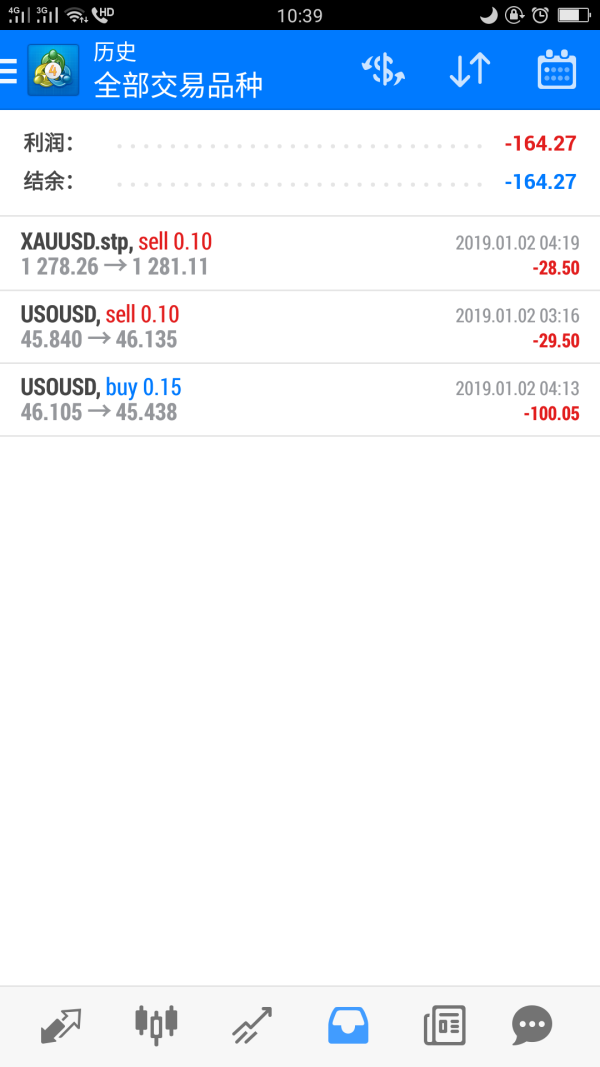Select the history inbox tab
The image size is (600, 1067).
coord(348,1025)
